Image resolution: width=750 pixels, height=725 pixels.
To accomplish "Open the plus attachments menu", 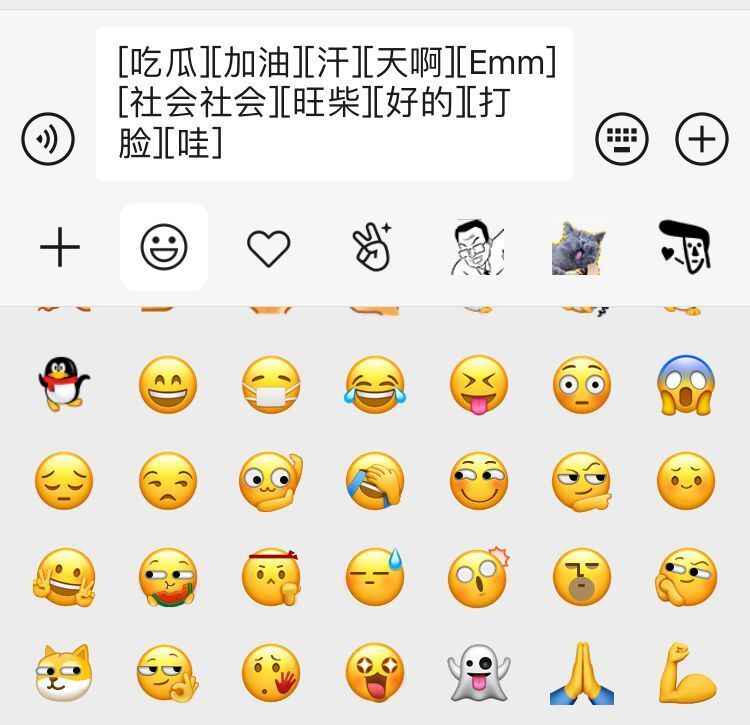I will pos(701,138).
